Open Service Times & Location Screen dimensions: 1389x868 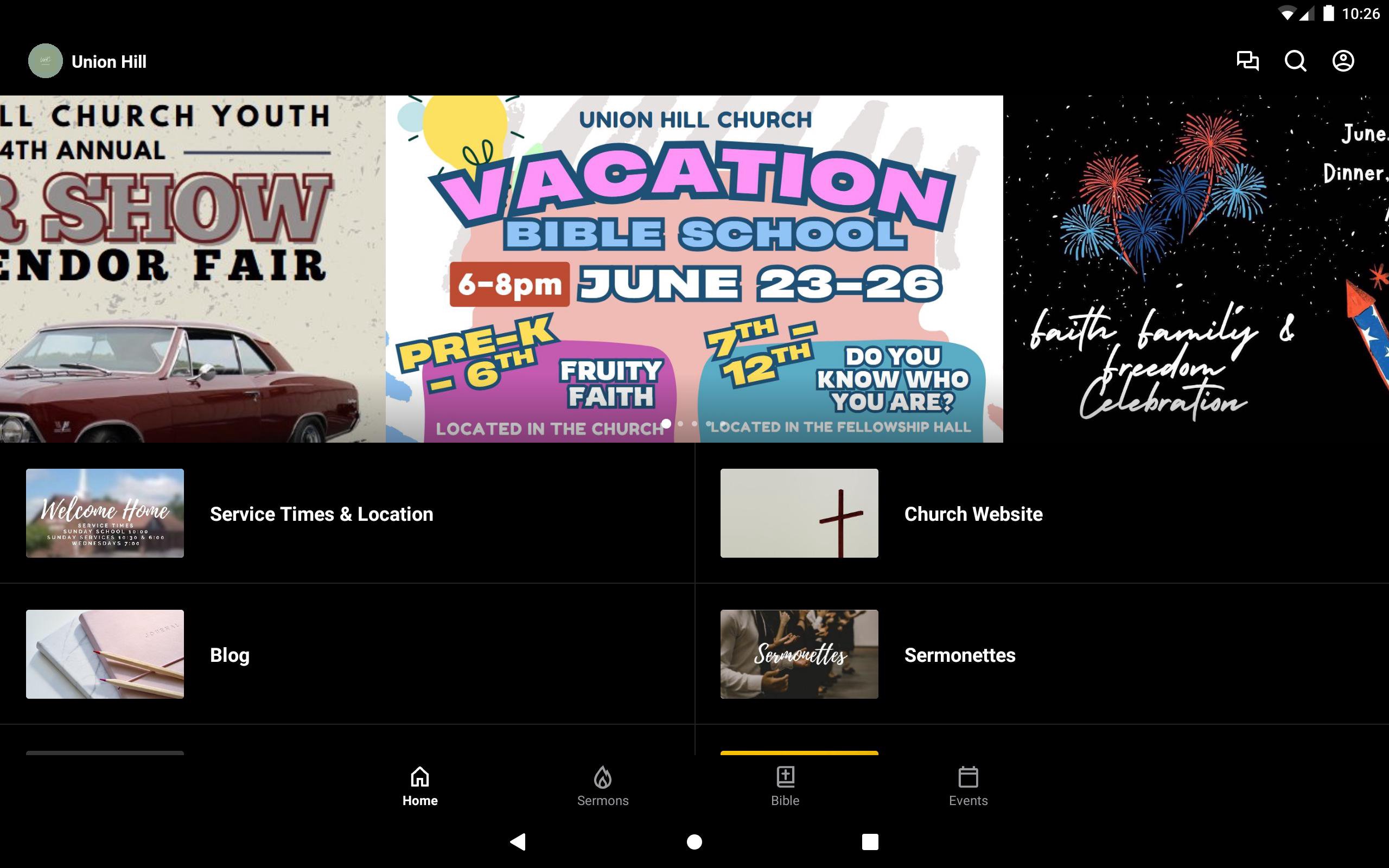pos(321,514)
